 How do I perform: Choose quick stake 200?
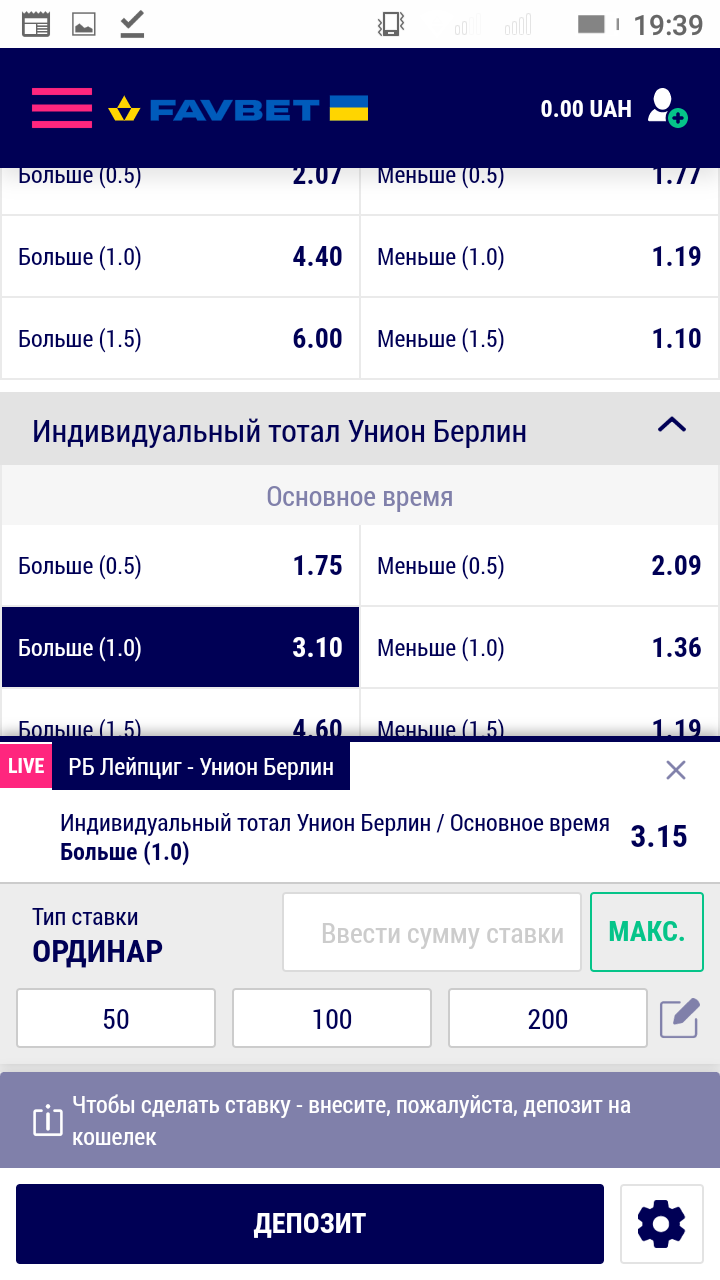(x=548, y=1018)
